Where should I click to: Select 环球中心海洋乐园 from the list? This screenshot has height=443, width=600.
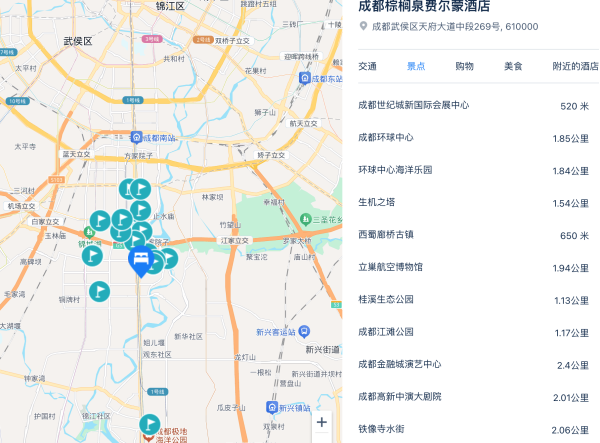(x=395, y=170)
